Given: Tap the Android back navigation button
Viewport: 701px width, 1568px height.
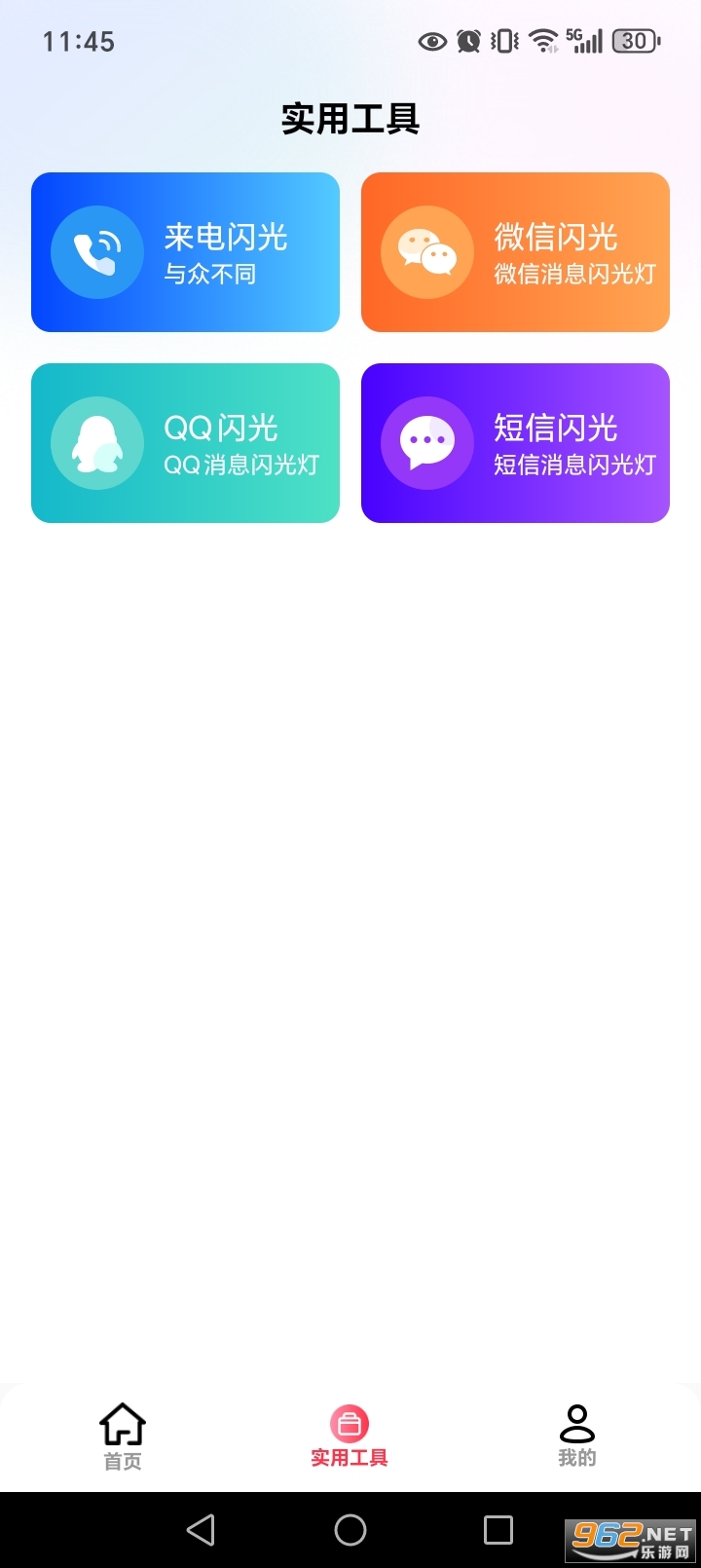Looking at the screenshot, I should [202, 1529].
